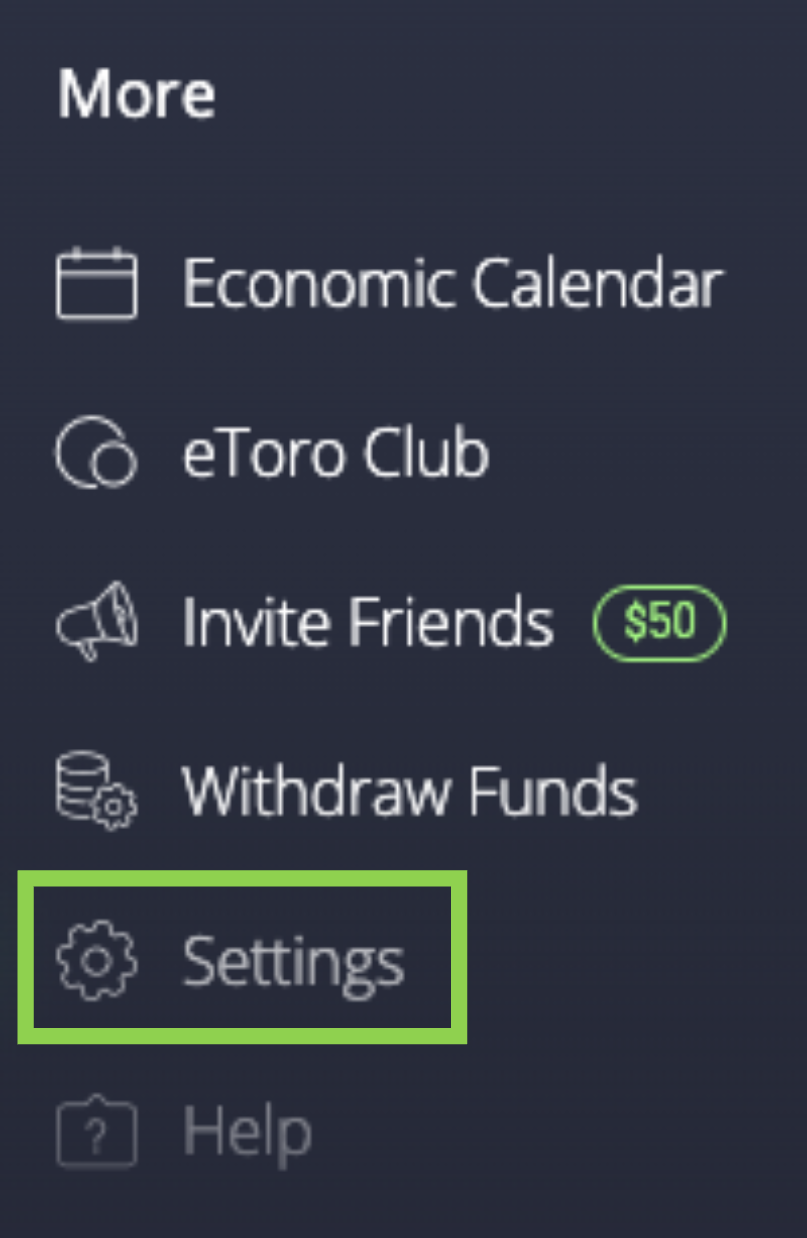Screen dimensions: 807x1238
Task: Open Settings
Action: tap(292, 961)
